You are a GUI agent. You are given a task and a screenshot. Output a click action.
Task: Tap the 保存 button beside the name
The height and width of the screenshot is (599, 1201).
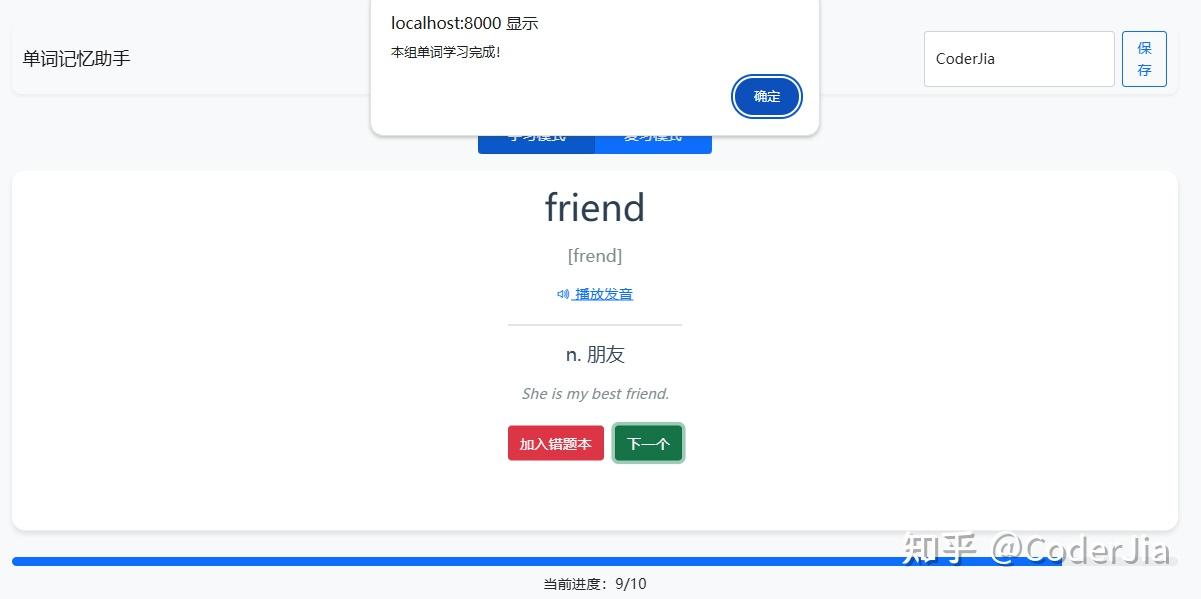coord(1144,59)
